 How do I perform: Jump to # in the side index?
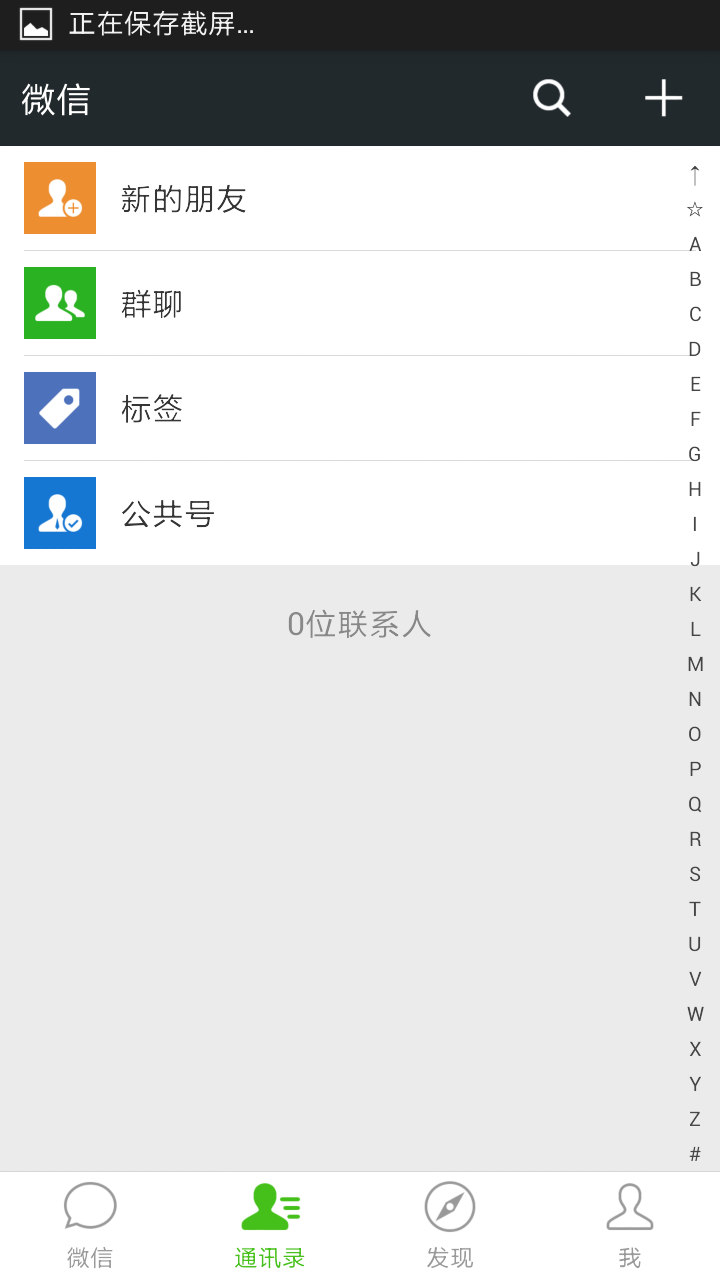pyautogui.click(x=695, y=1154)
